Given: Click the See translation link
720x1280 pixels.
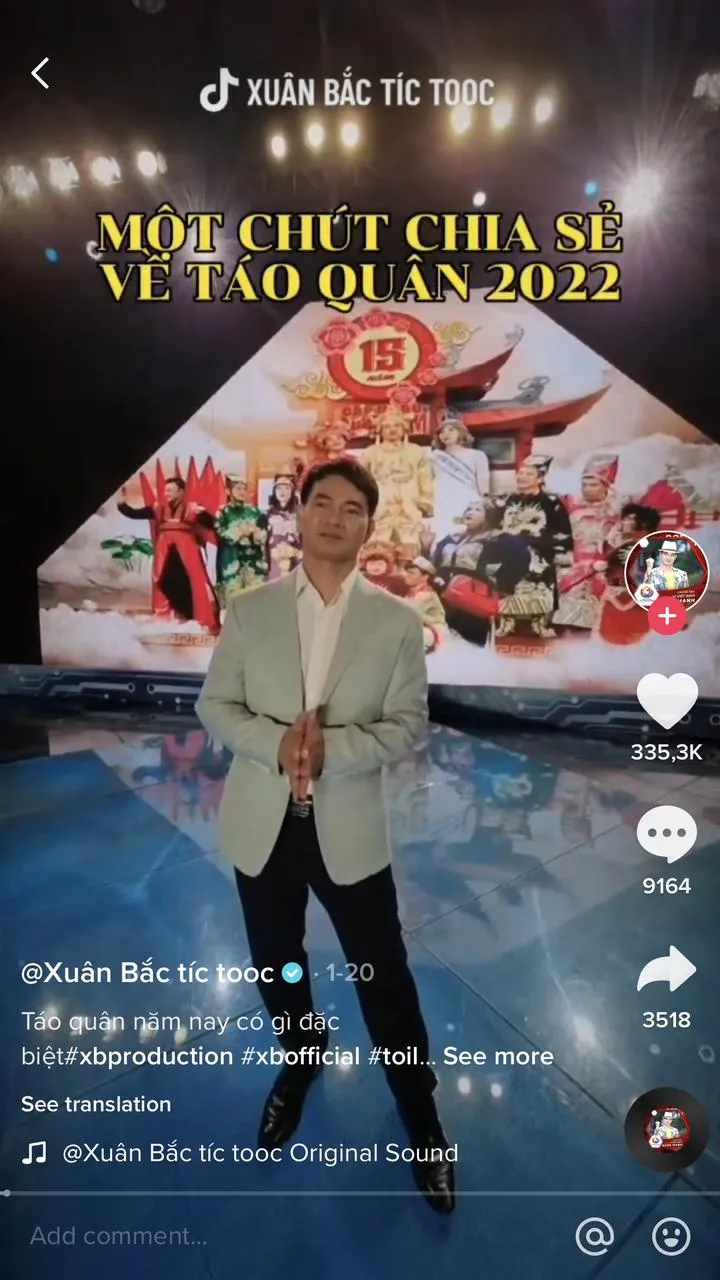Looking at the screenshot, I should coord(95,1104).
